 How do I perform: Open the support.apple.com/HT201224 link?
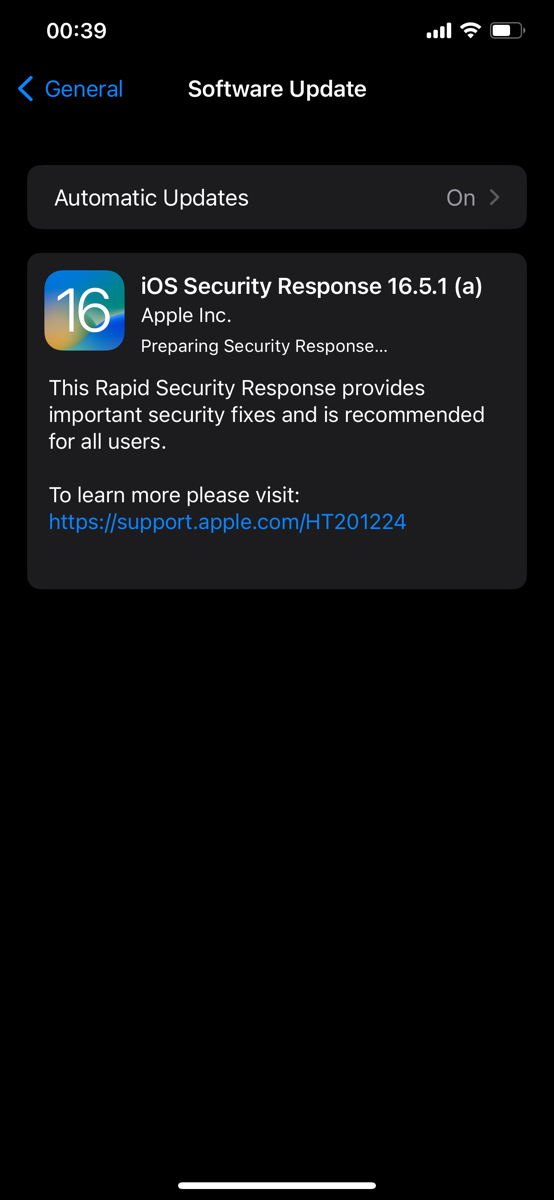tap(227, 521)
